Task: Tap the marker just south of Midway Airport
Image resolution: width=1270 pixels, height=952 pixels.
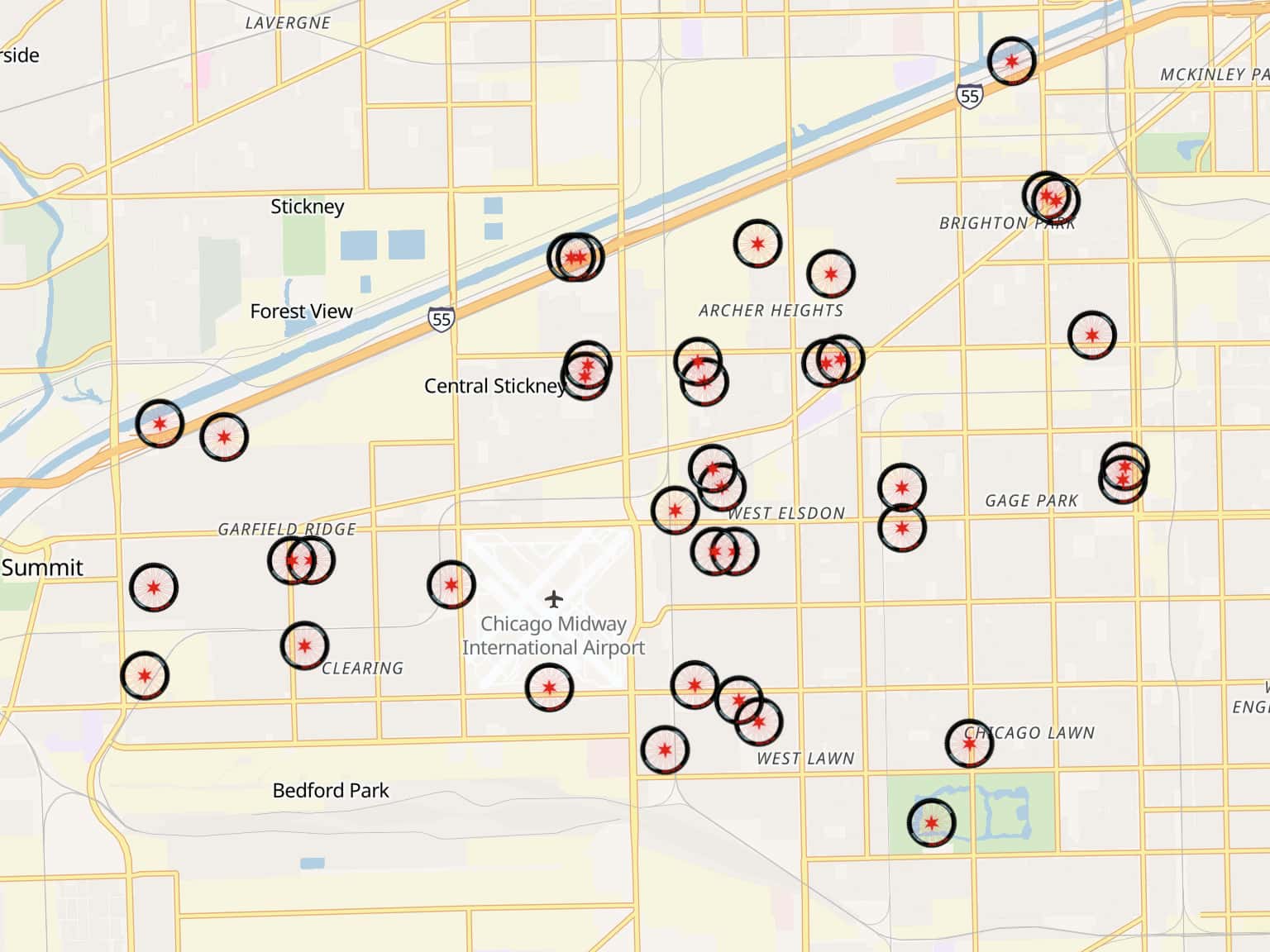Action: [x=549, y=687]
